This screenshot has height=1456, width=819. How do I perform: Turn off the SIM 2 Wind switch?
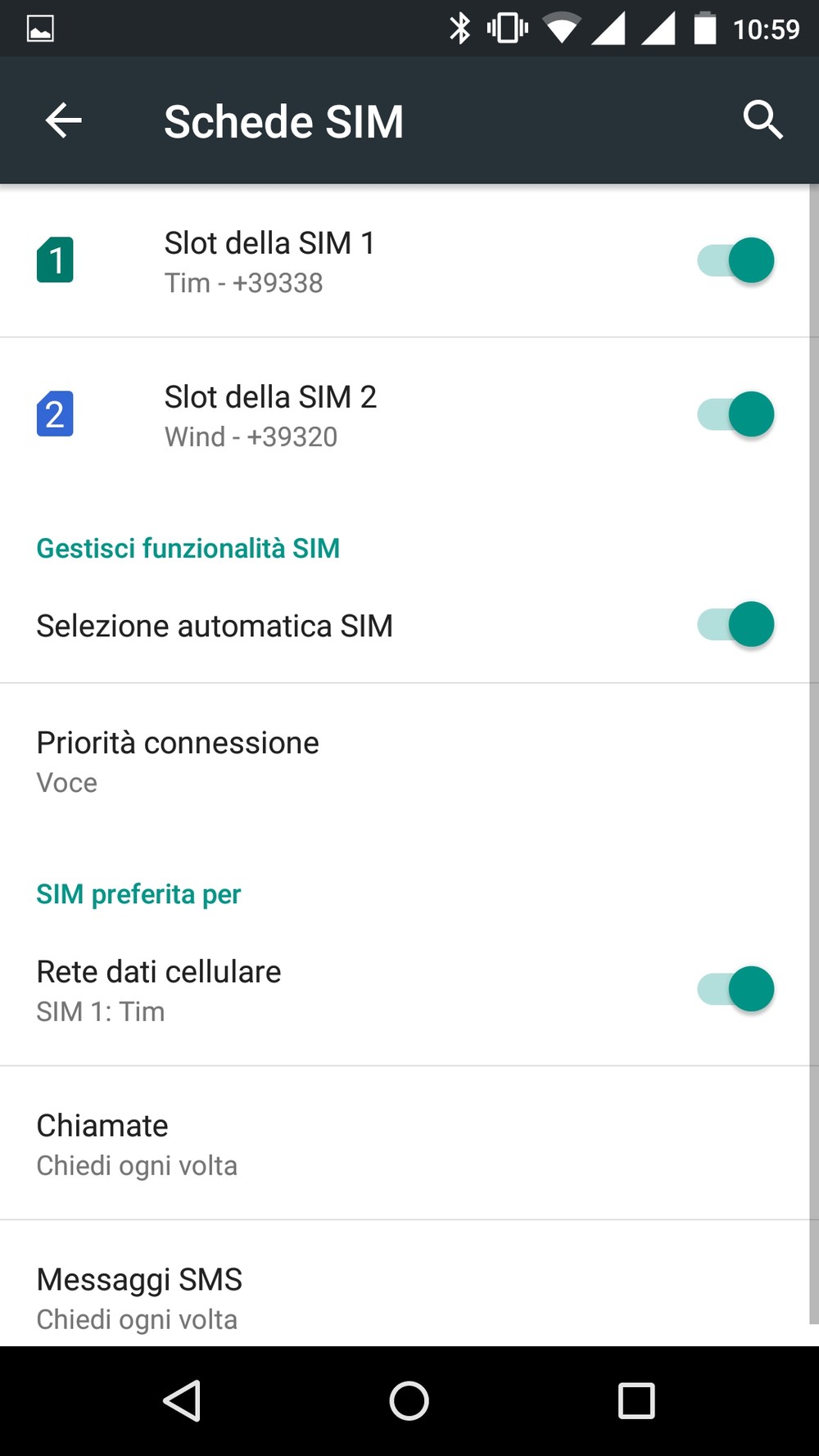735,414
